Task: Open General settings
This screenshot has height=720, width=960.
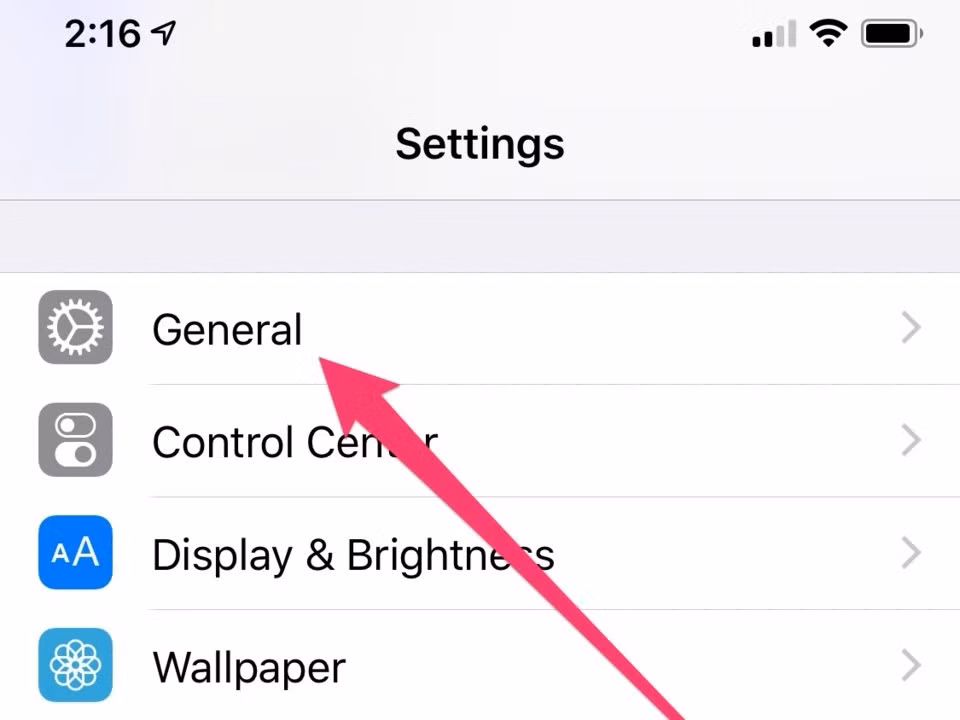Action: click(227, 329)
